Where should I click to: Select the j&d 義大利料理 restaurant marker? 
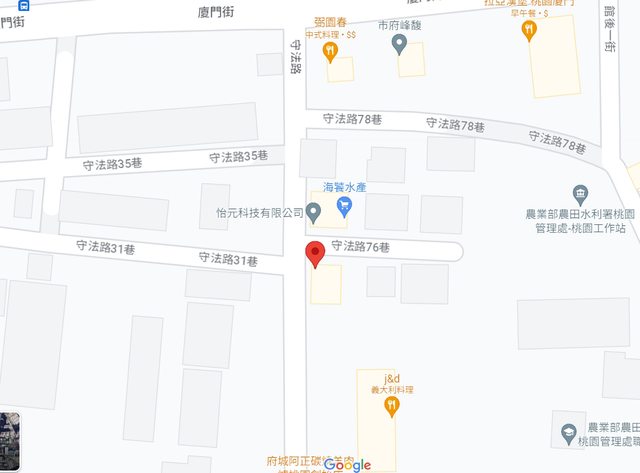coord(392,405)
